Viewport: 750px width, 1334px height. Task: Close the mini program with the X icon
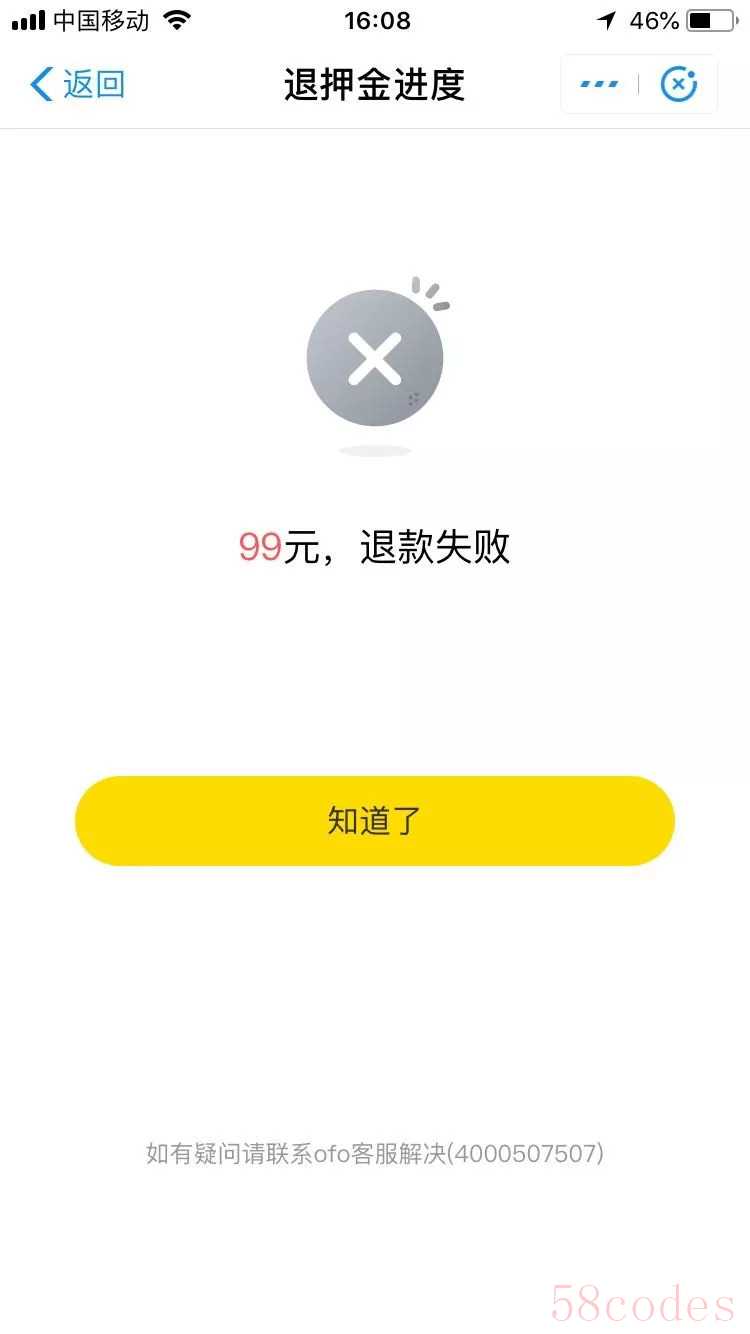coord(679,84)
